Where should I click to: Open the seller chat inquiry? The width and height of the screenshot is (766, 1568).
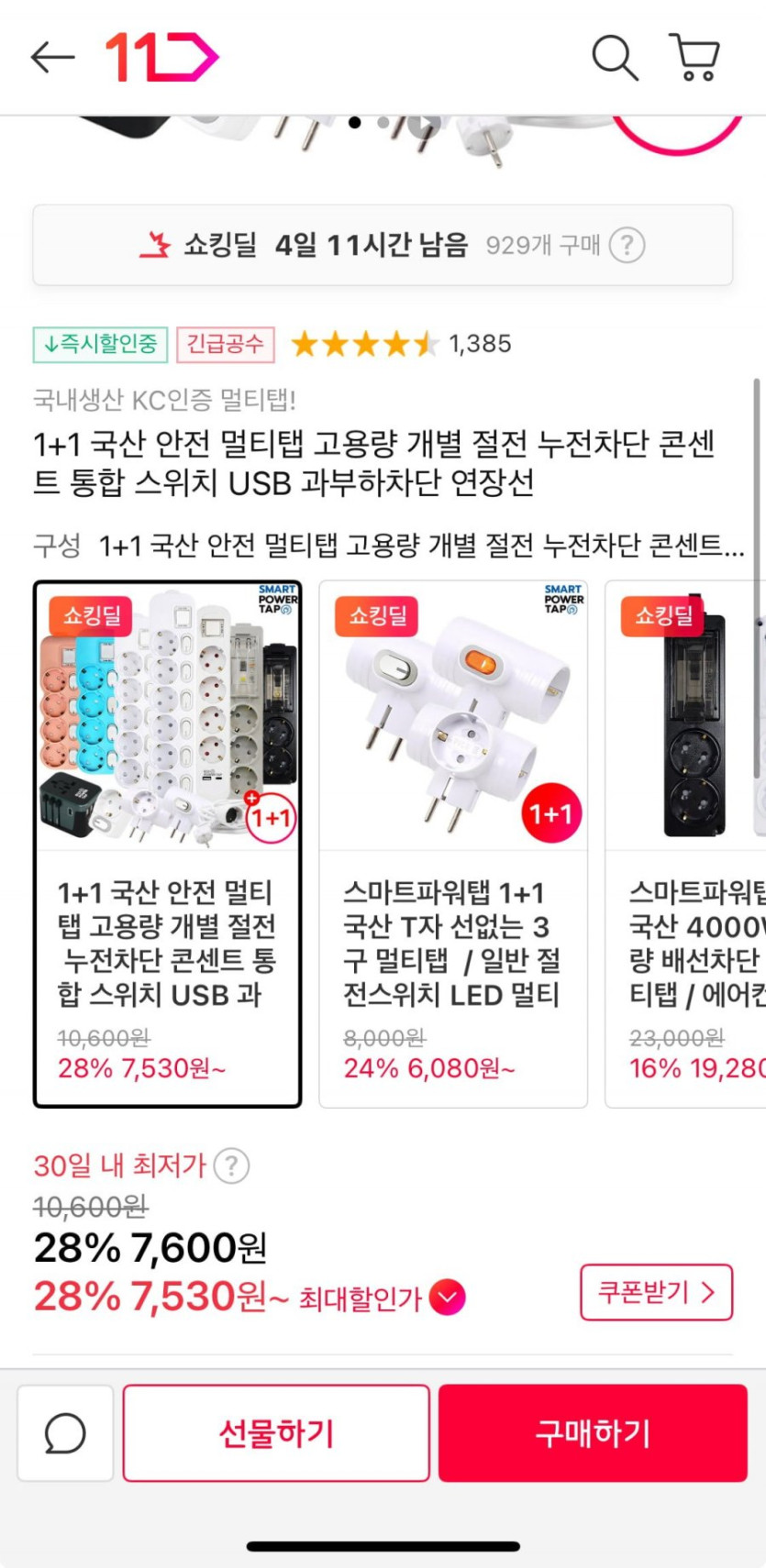tap(65, 1433)
